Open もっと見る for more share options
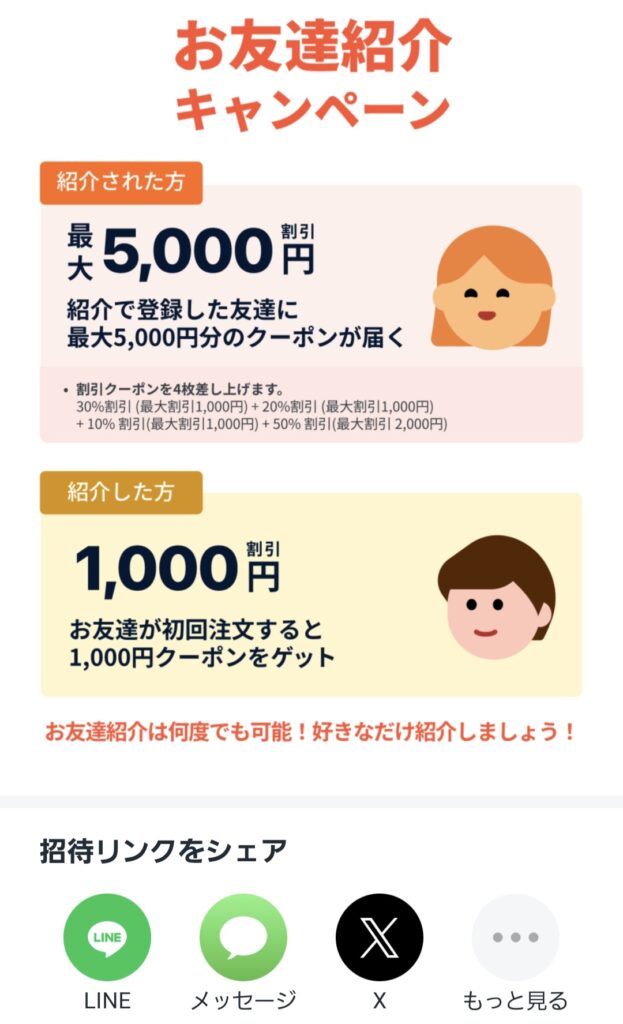623x1024 pixels. tap(515, 937)
